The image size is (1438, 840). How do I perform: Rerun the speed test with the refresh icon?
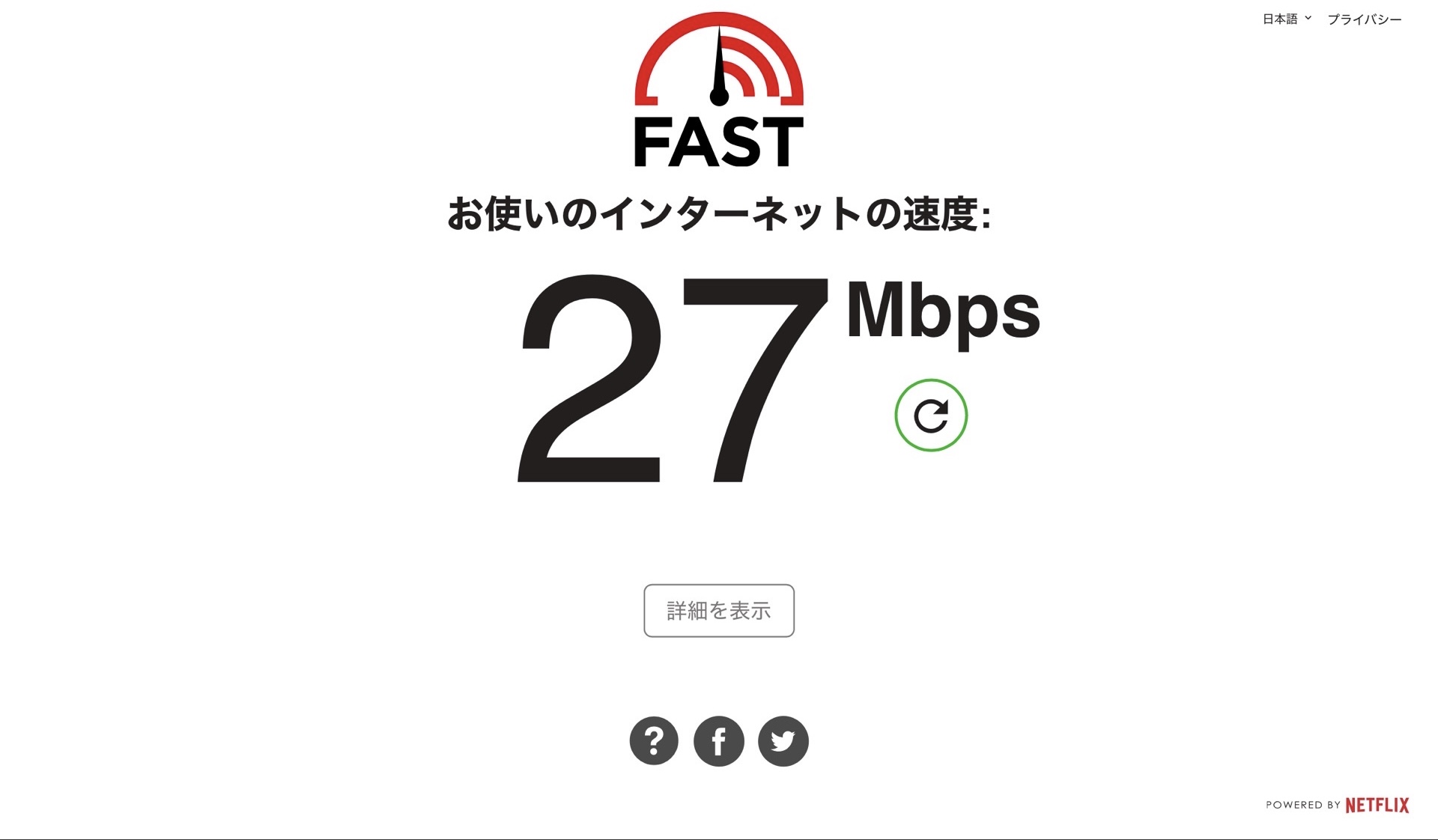(x=931, y=416)
